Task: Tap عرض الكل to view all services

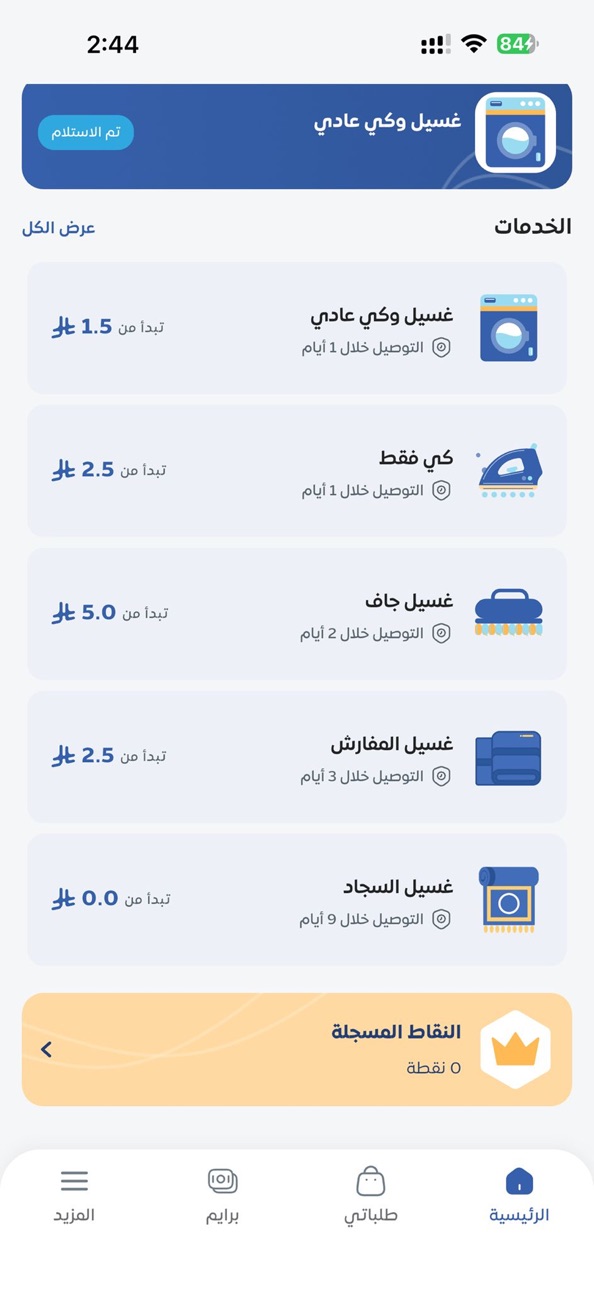Action: coord(59,228)
